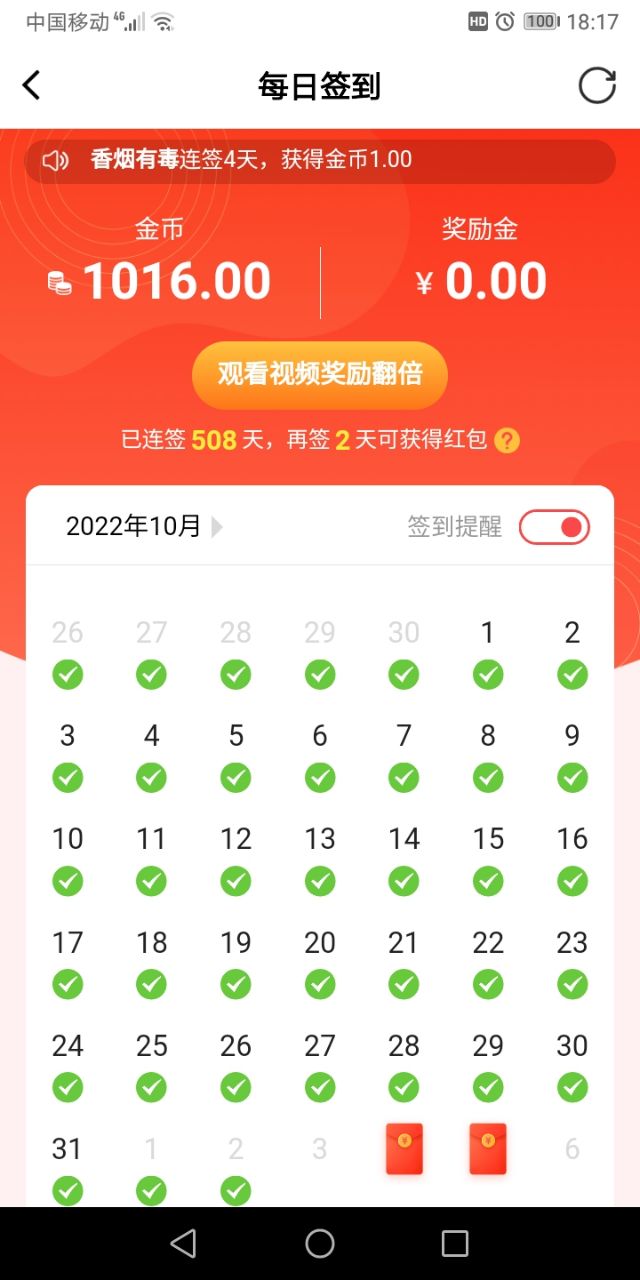The width and height of the screenshot is (640, 1280).
Task: Turn off the 签到提醒 switch
Action: 554,527
